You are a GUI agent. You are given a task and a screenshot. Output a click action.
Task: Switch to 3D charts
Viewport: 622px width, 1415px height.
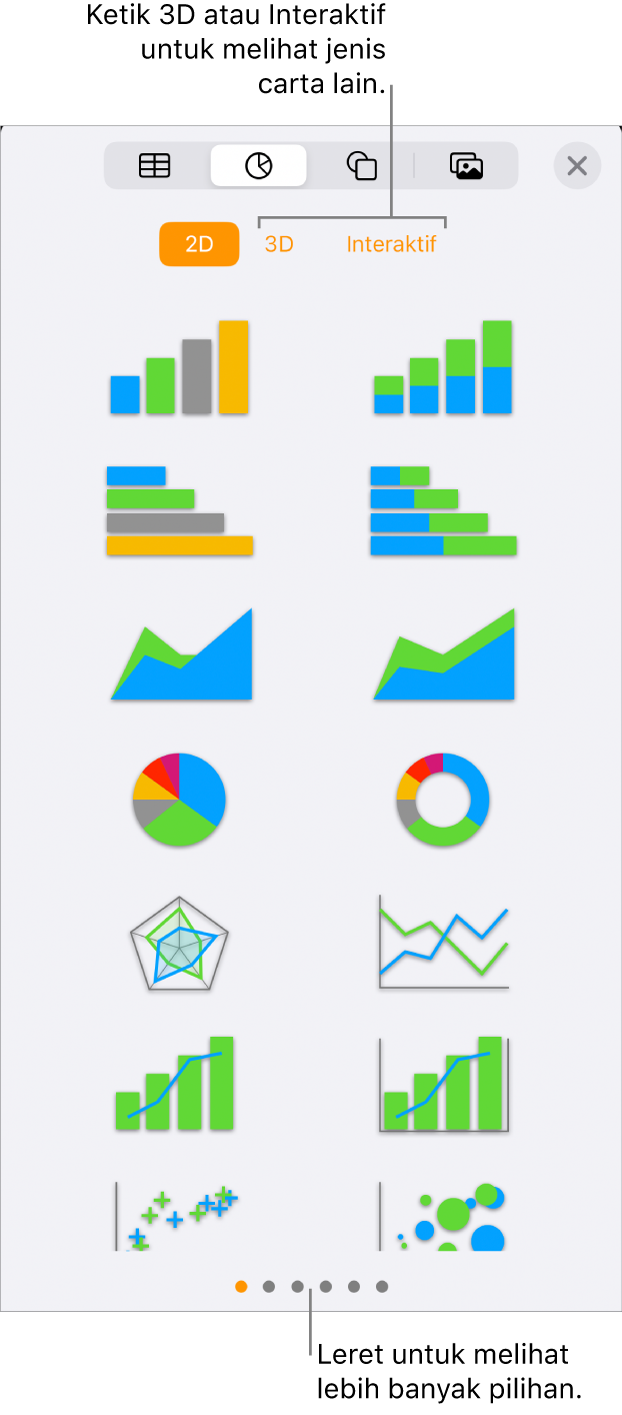click(279, 244)
